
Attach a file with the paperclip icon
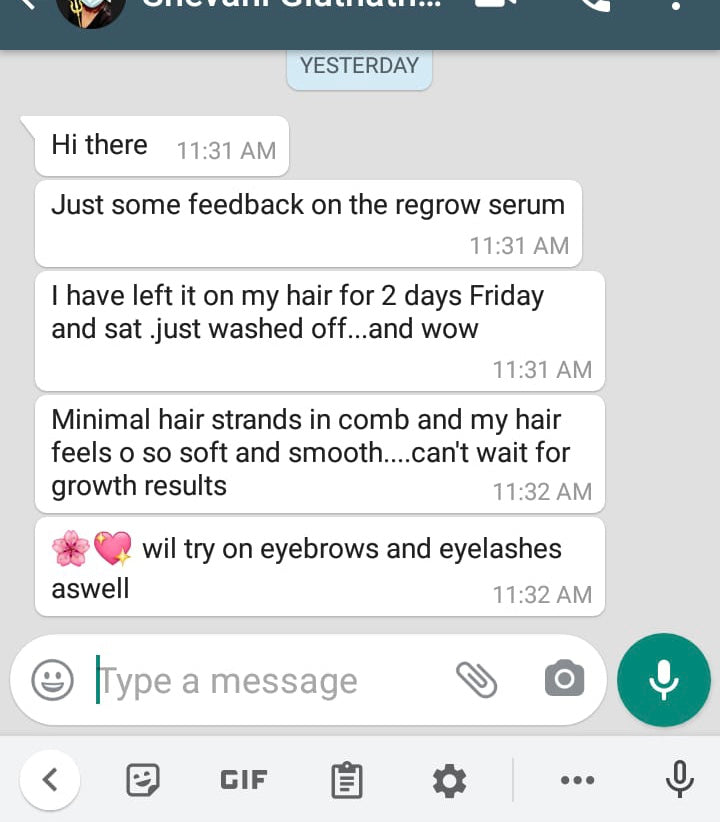pos(476,680)
